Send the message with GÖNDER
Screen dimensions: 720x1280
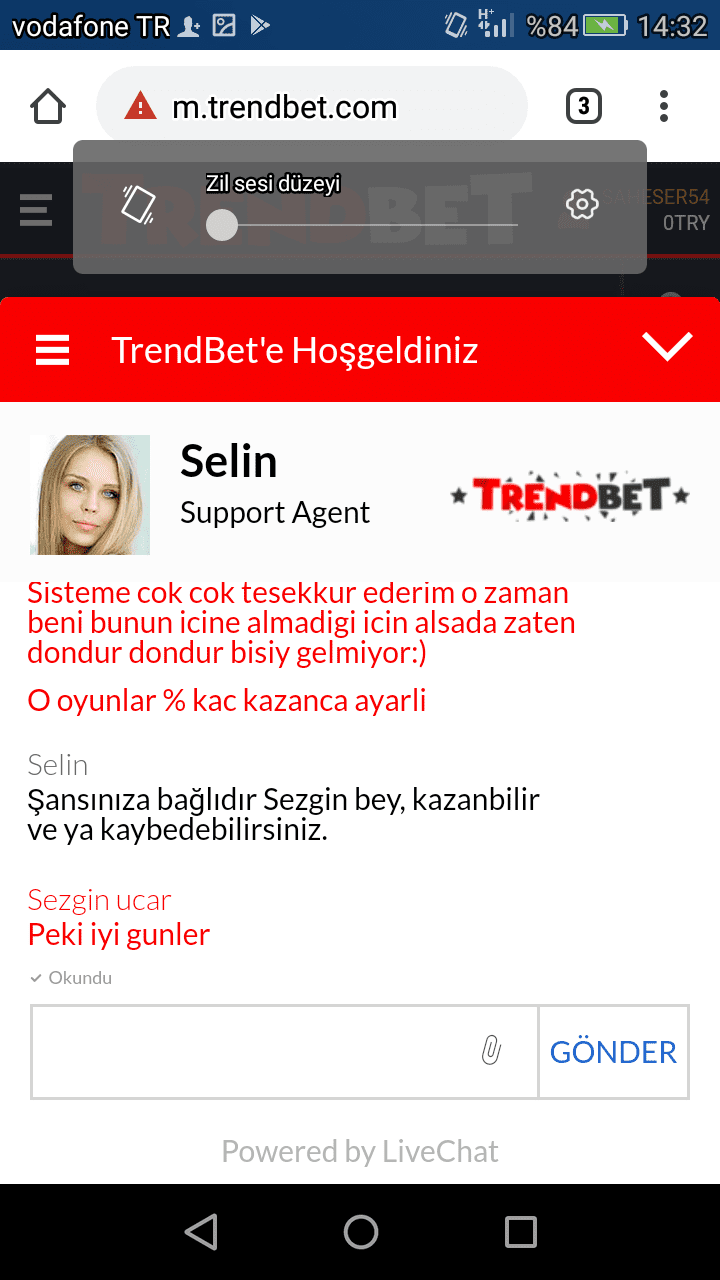pyautogui.click(x=613, y=1052)
